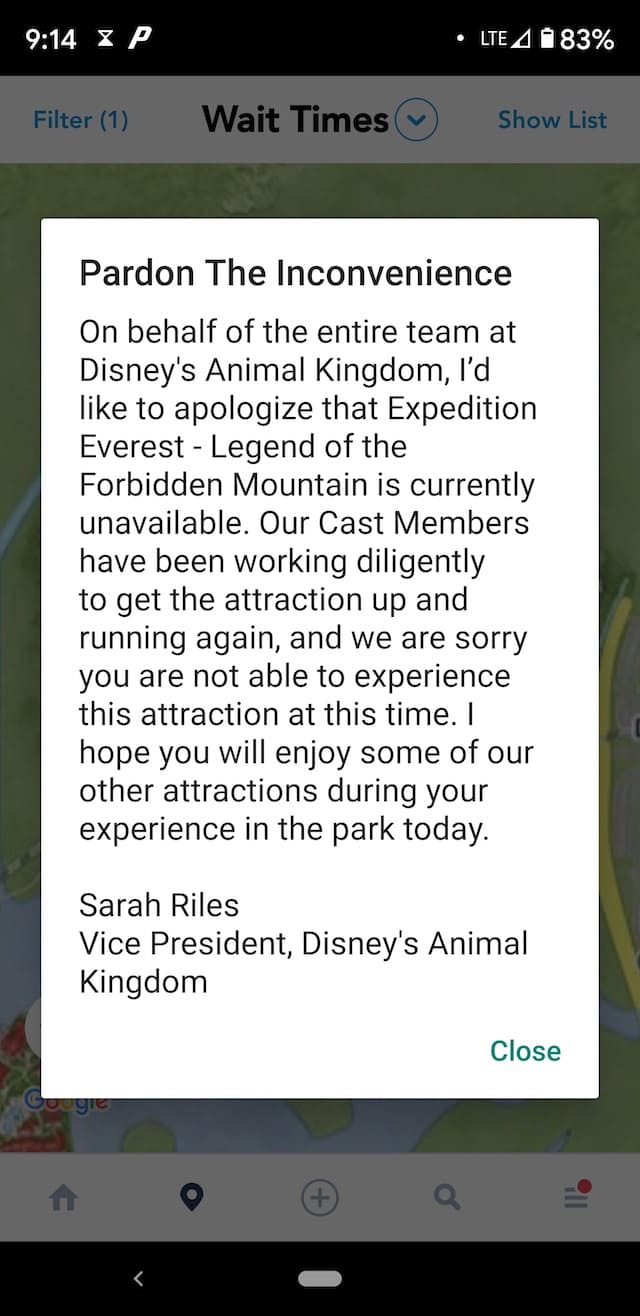The width and height of the screenshot is (640, 1316).
Task: Tap the system home pill
Action: pos(320,1278)
